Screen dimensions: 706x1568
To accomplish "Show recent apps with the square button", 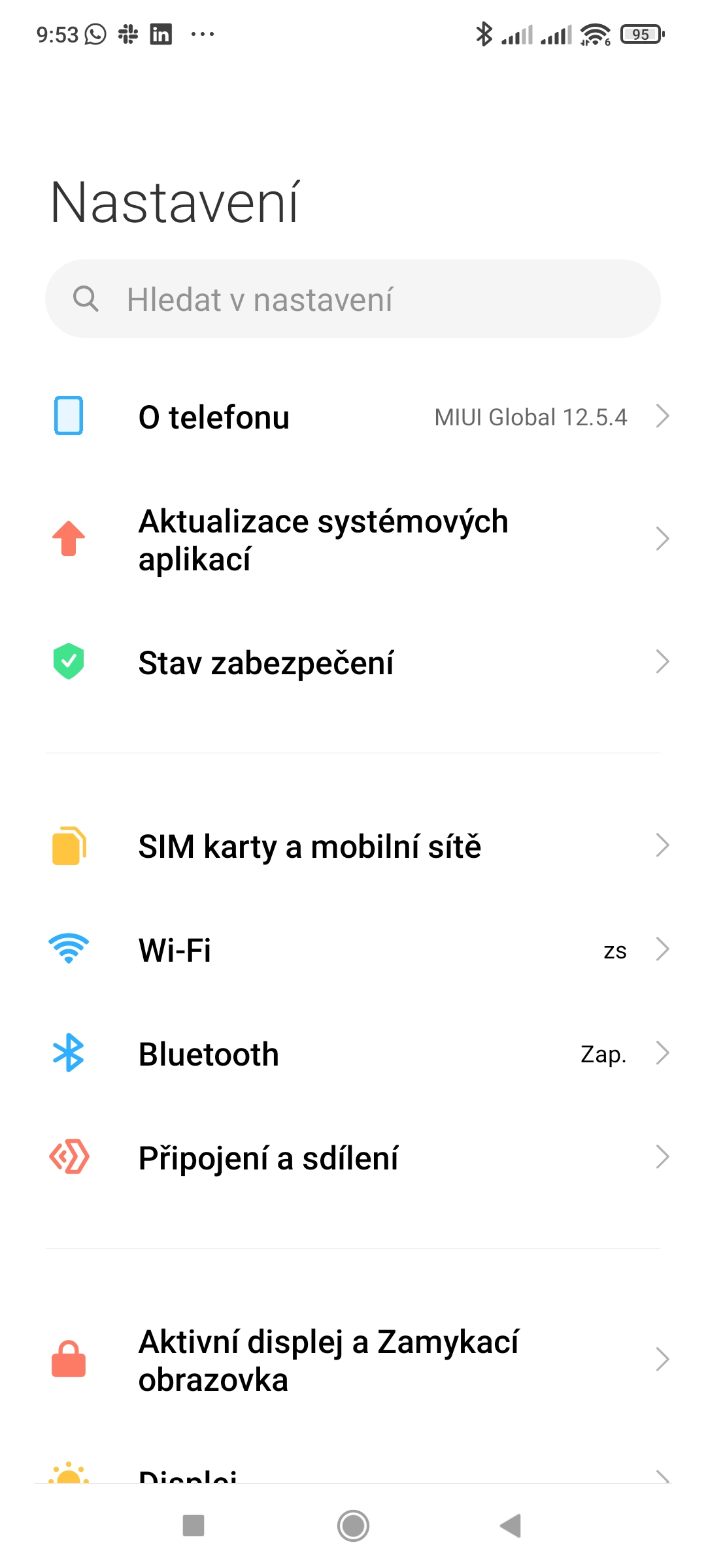I will point(193,1526).
